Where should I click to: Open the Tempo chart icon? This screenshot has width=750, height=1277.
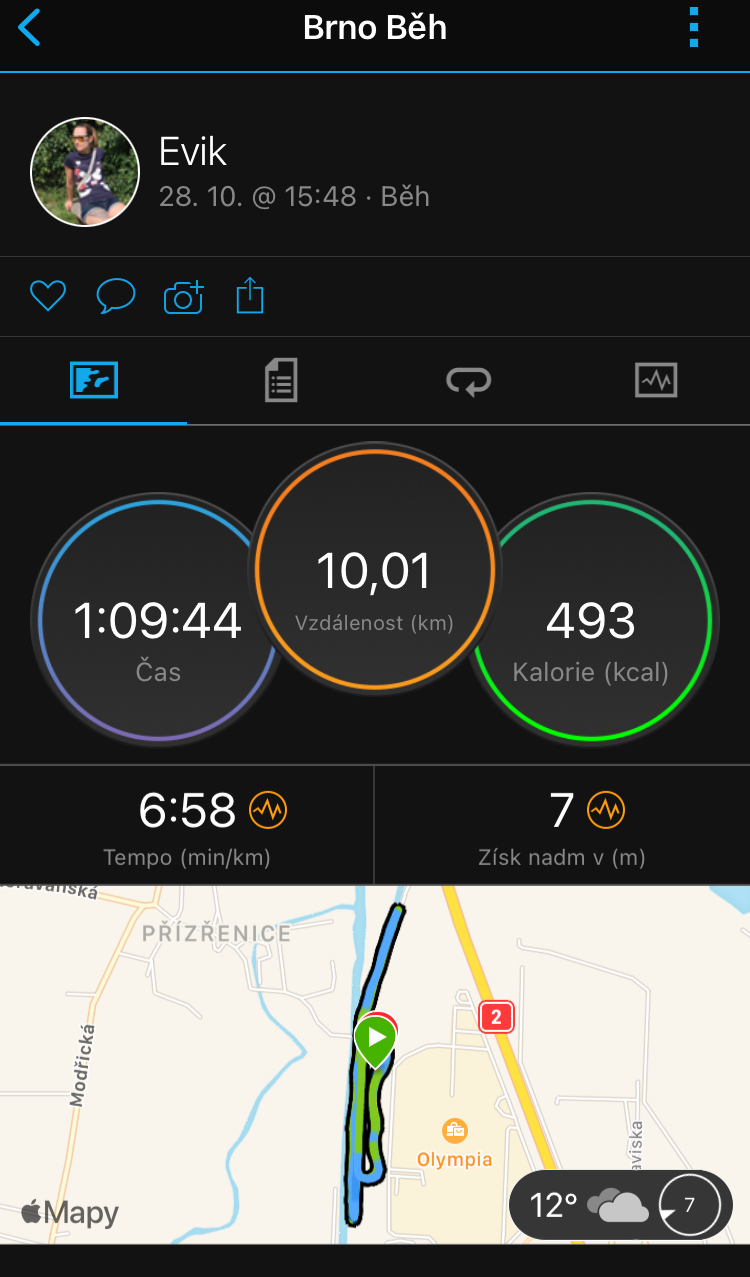point(268,810)
